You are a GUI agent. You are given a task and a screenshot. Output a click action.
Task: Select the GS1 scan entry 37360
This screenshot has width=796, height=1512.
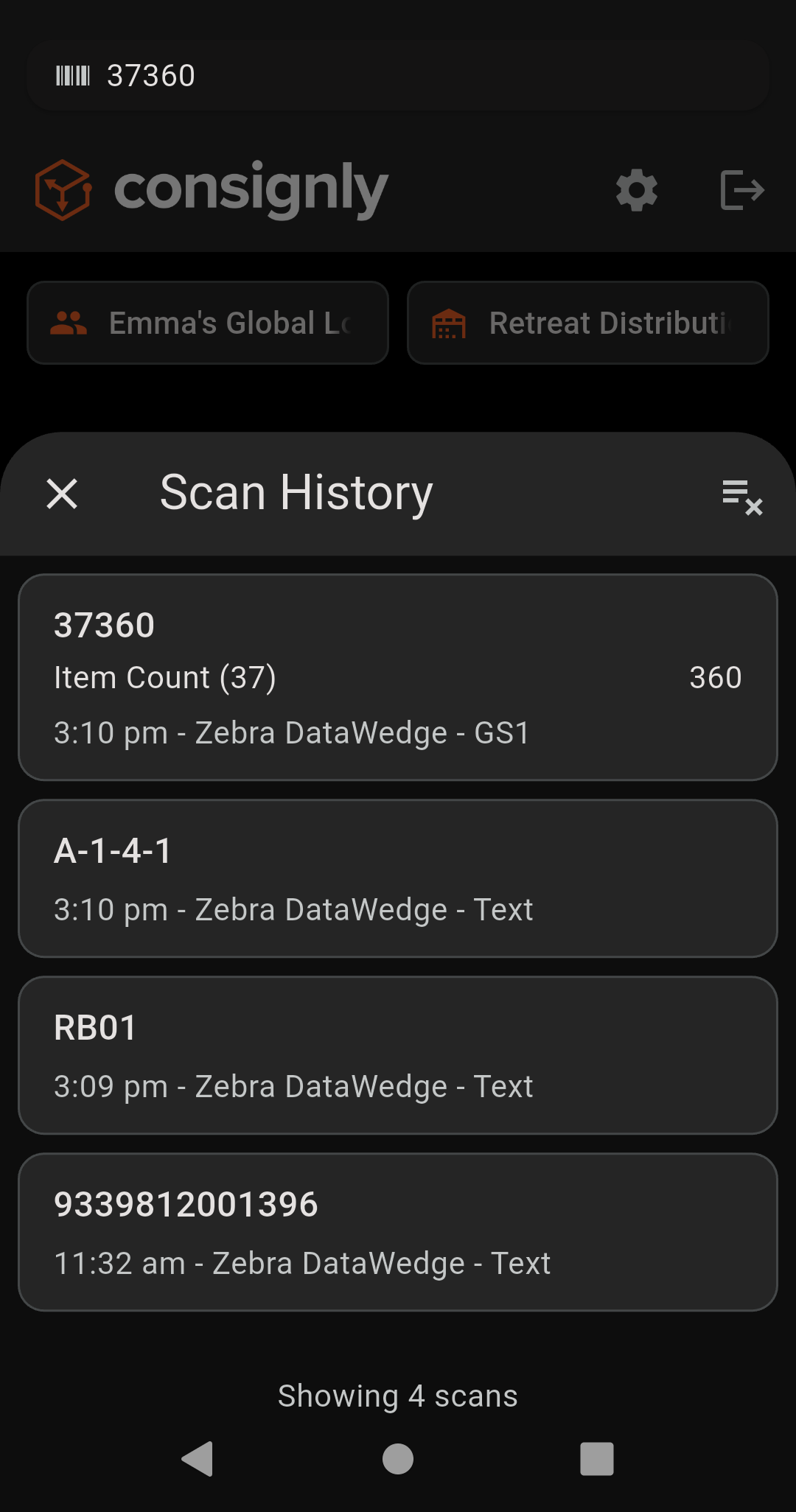pos(398,676)
